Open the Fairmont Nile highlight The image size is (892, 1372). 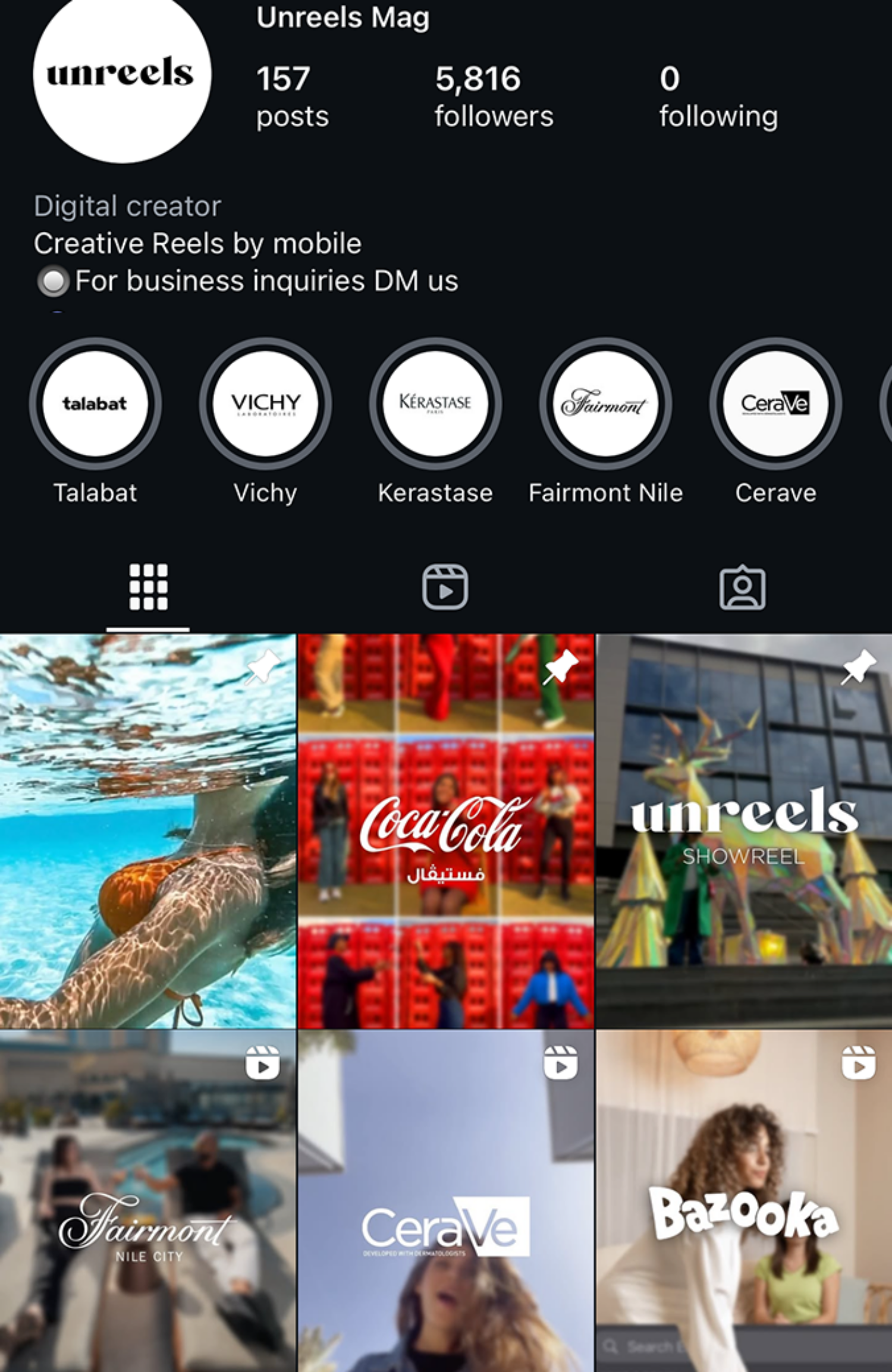tap(605, 404)
